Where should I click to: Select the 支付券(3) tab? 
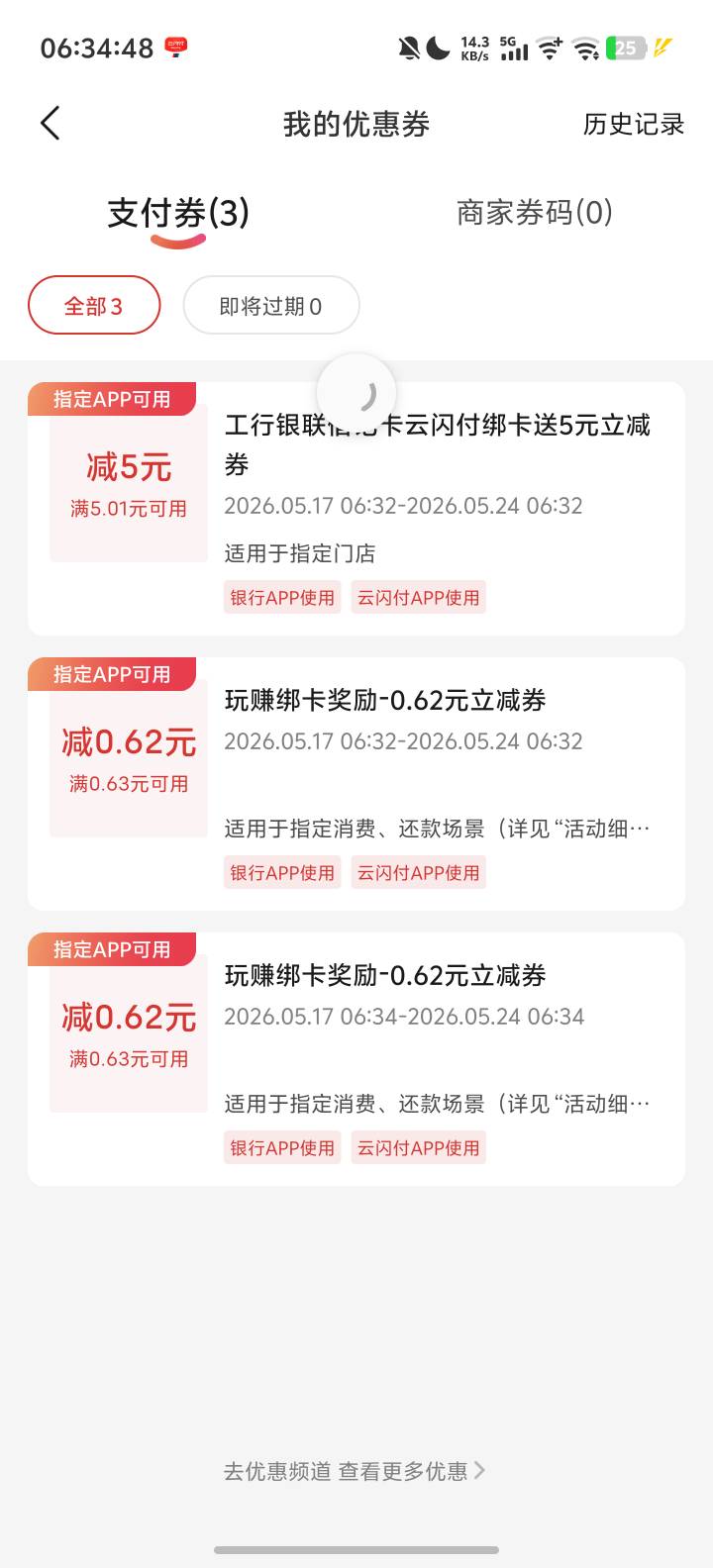(178, 213)
